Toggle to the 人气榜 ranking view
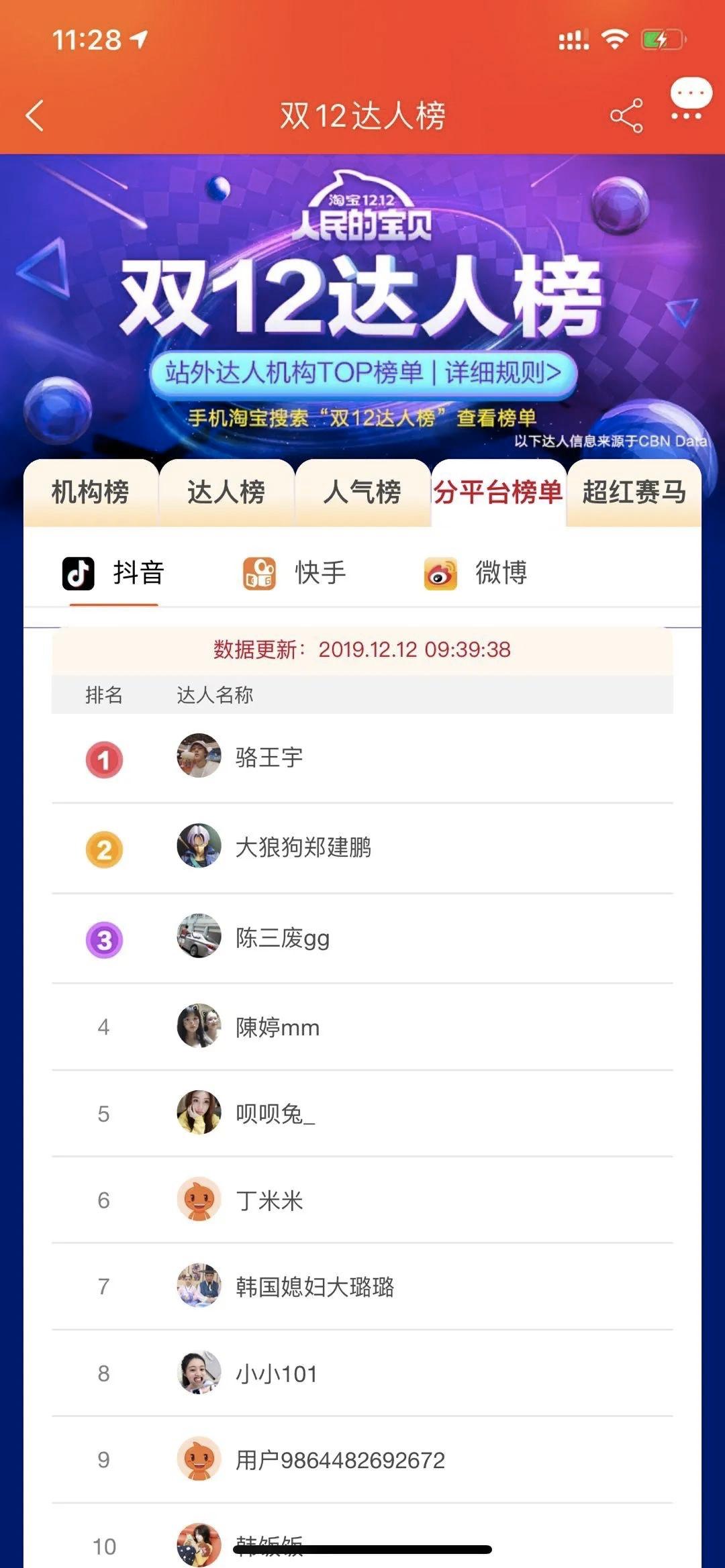The image size is (725, 1568). 362,492
